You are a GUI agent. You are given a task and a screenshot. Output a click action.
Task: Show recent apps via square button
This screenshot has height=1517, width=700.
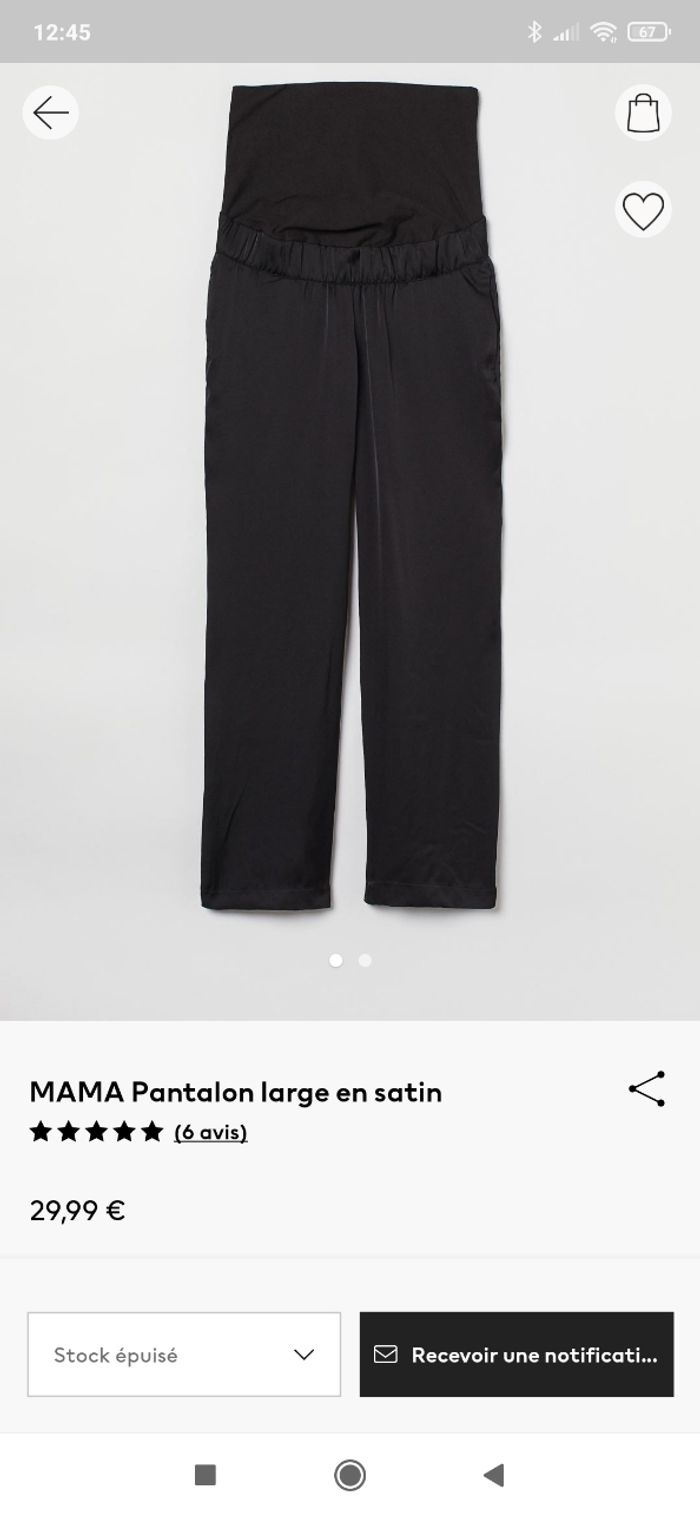tap(205, 1475)
